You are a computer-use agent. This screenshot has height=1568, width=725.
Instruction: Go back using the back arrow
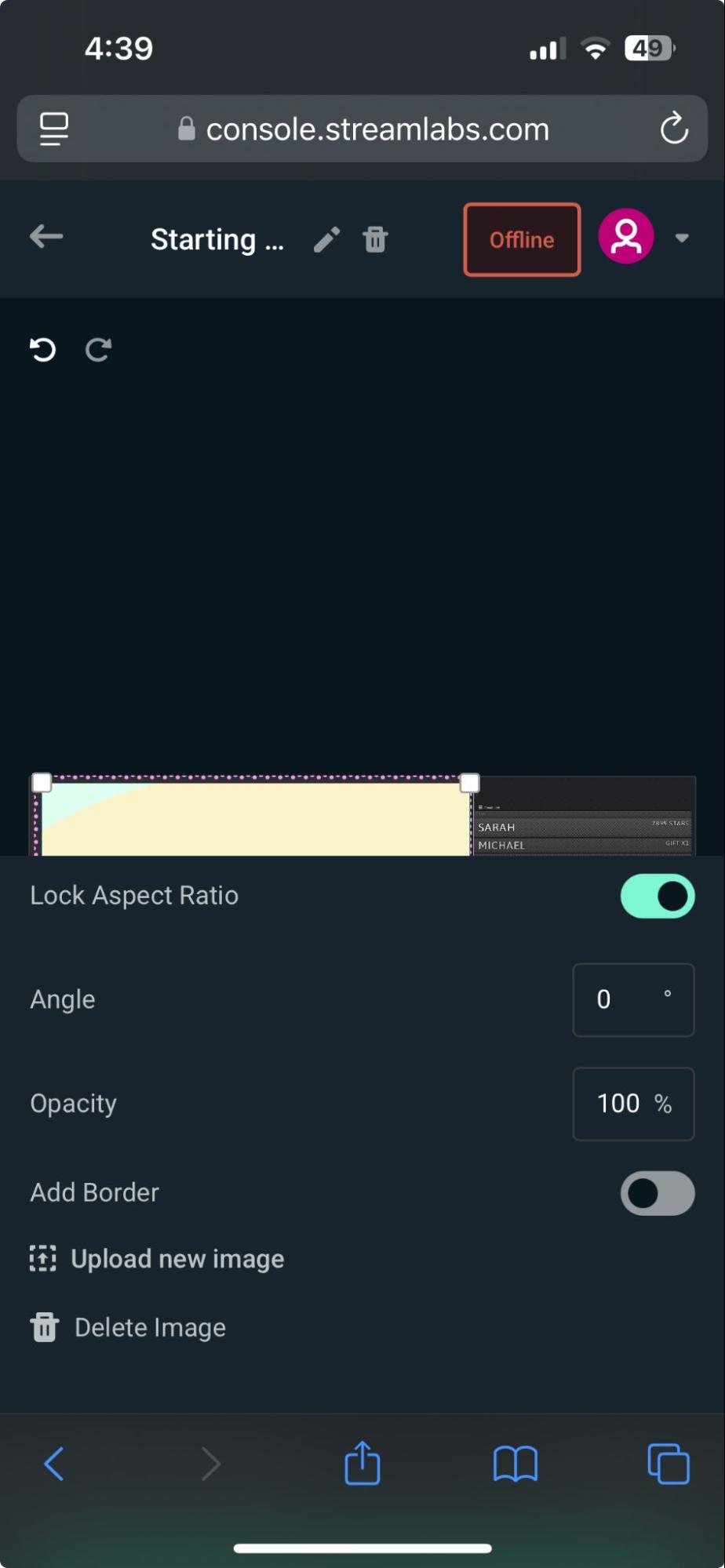[46, 236]
